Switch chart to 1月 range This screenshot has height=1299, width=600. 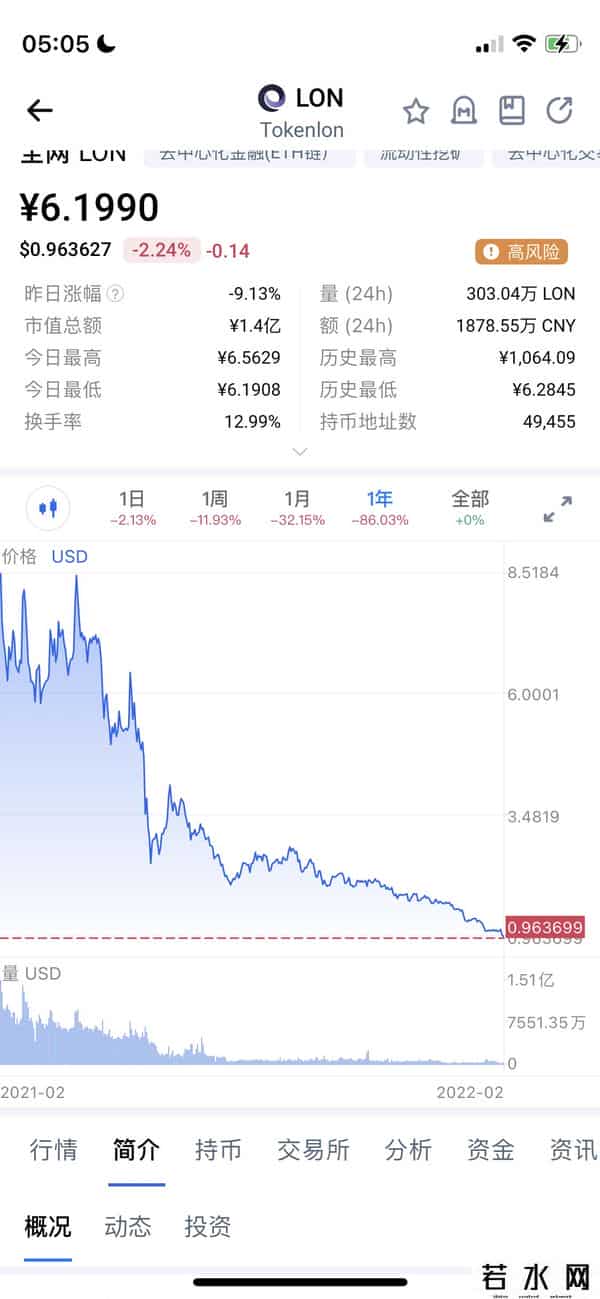(297, 507)
